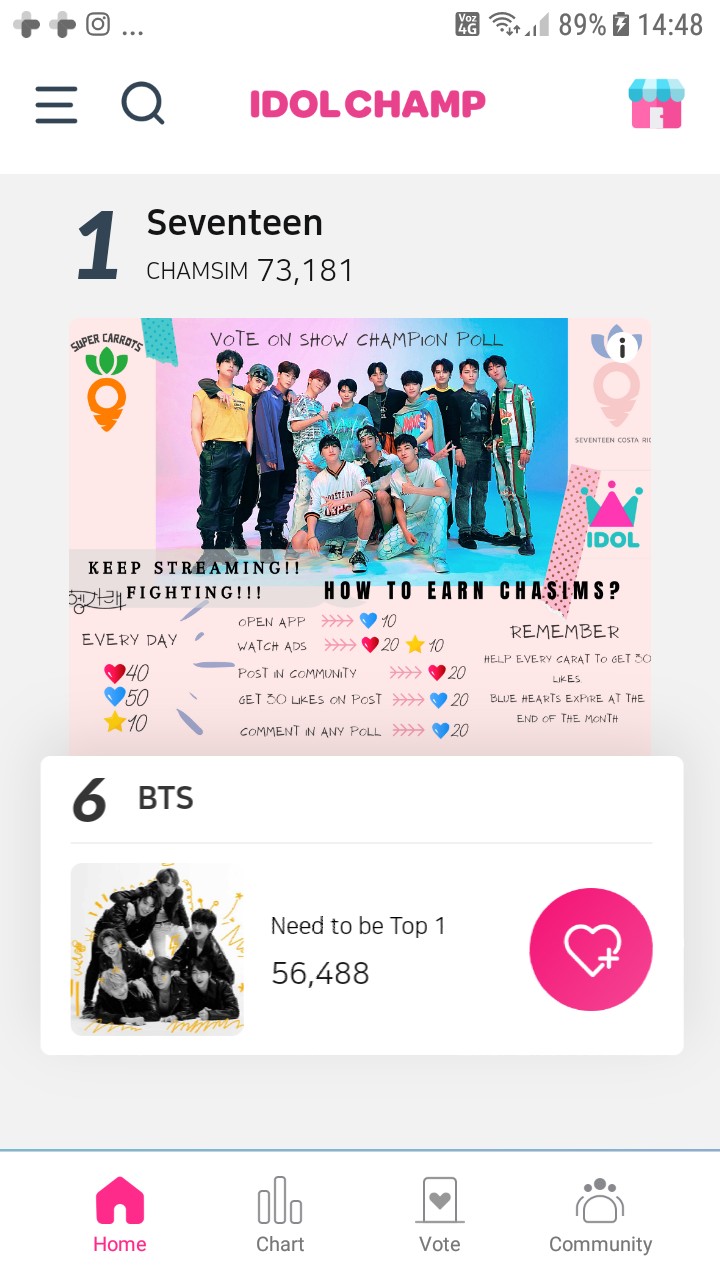
Task: Open the shop icon
Action: click(x=656, y=104)
